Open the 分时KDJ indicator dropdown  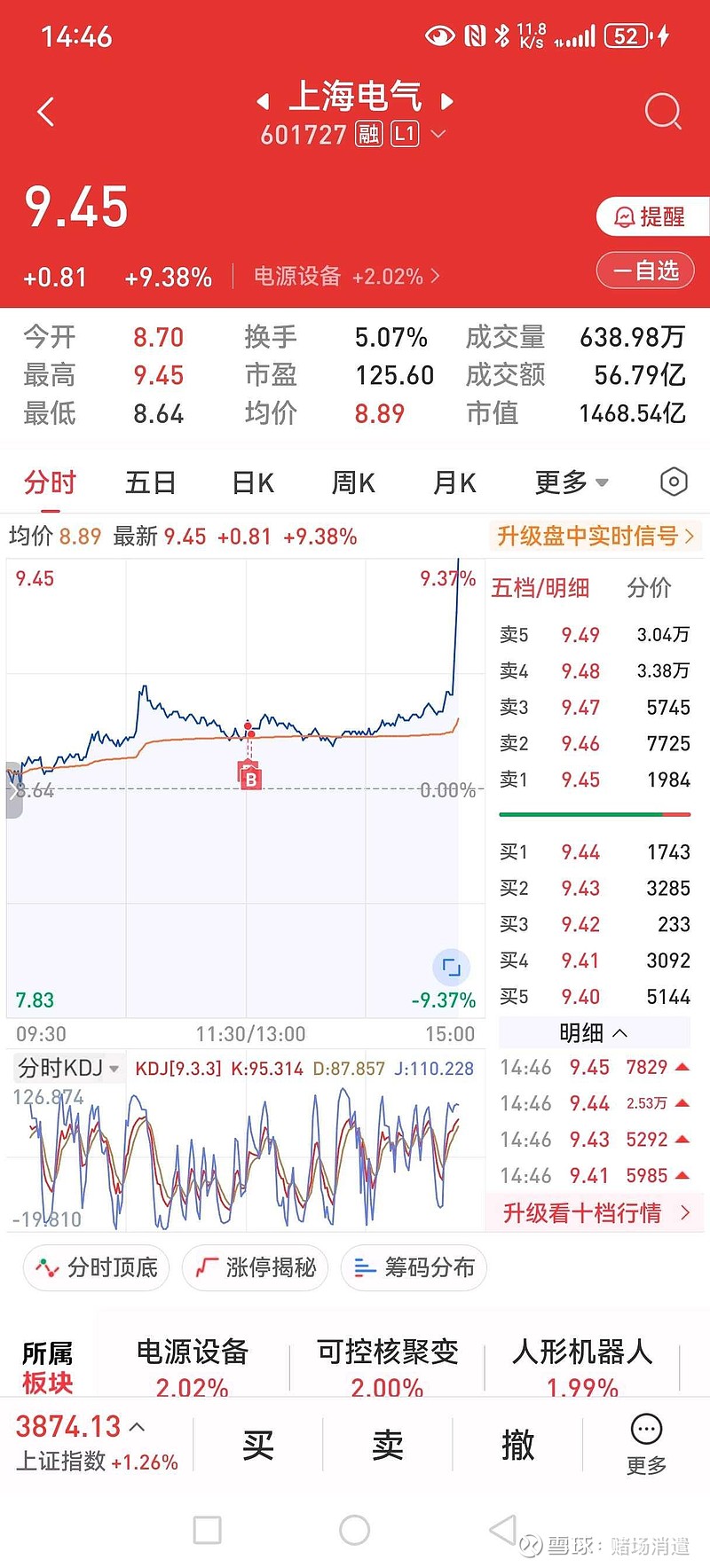coord(67,1068)
